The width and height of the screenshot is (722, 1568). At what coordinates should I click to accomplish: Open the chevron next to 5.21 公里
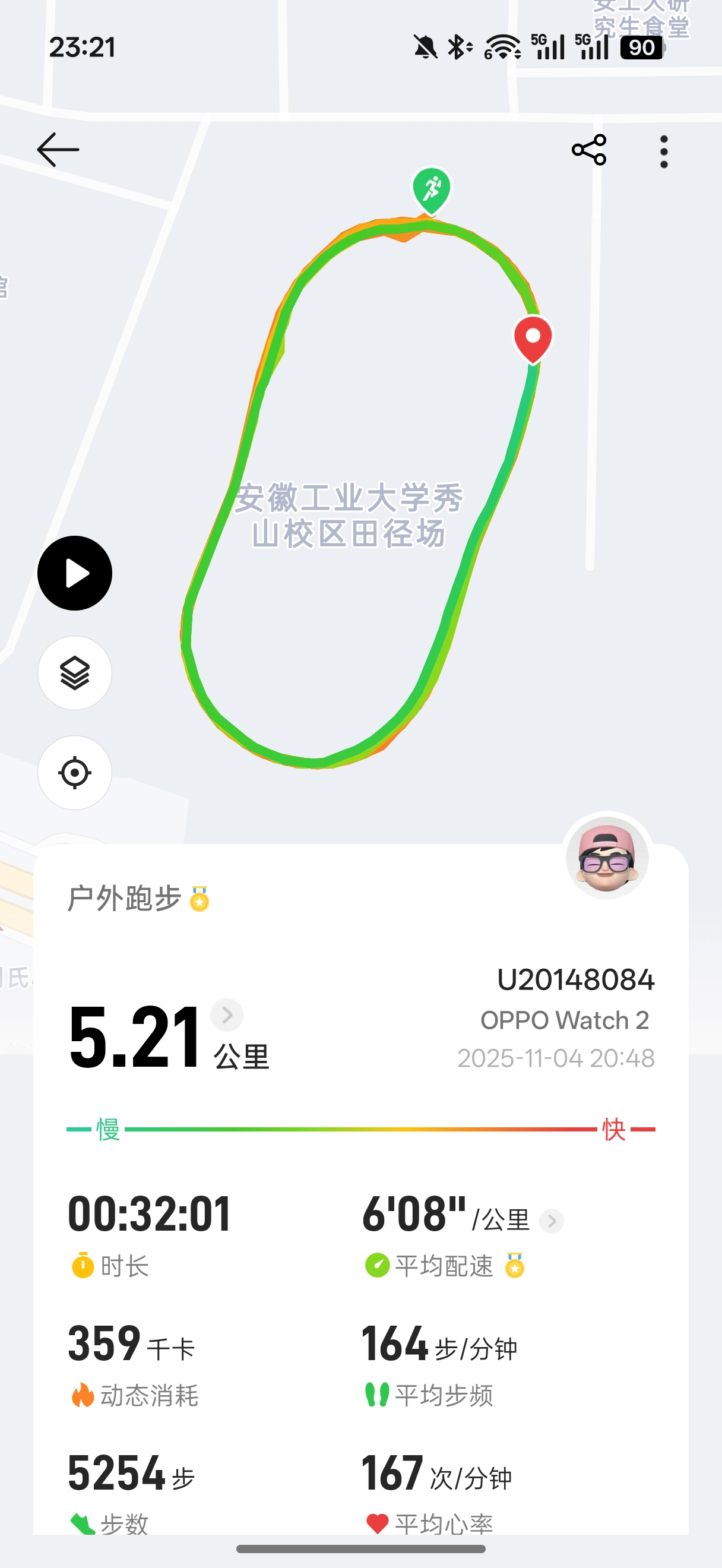(x=227, y=1014)
